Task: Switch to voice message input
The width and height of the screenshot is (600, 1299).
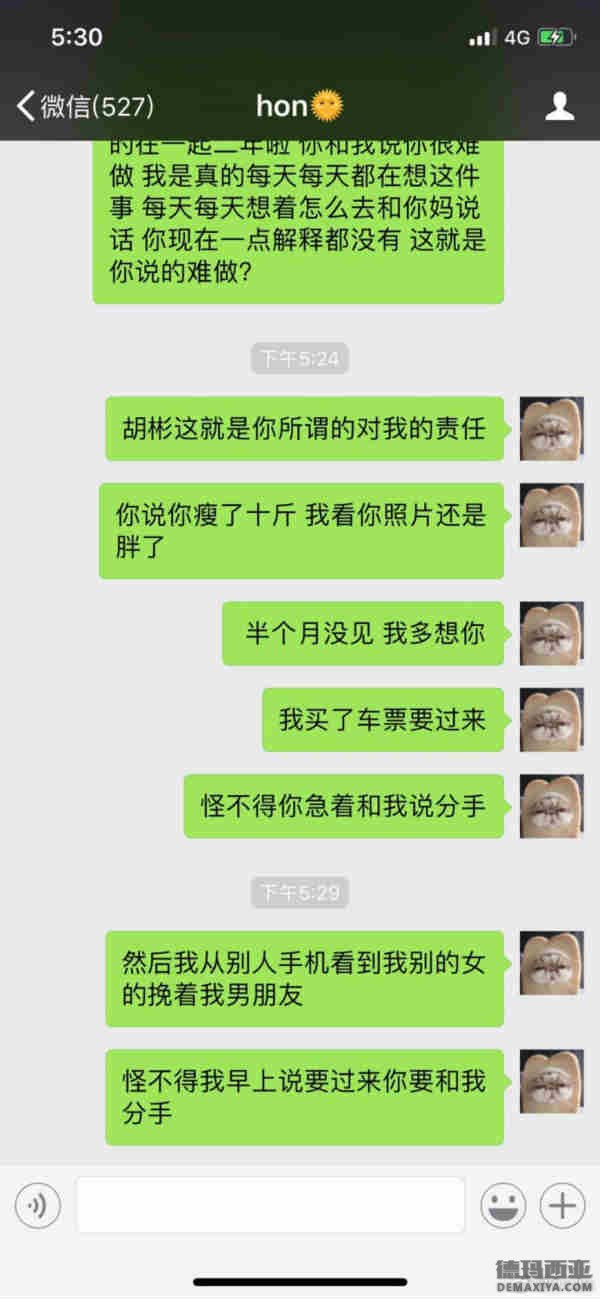Action: pyautogui.click(x=38, y=1206)
